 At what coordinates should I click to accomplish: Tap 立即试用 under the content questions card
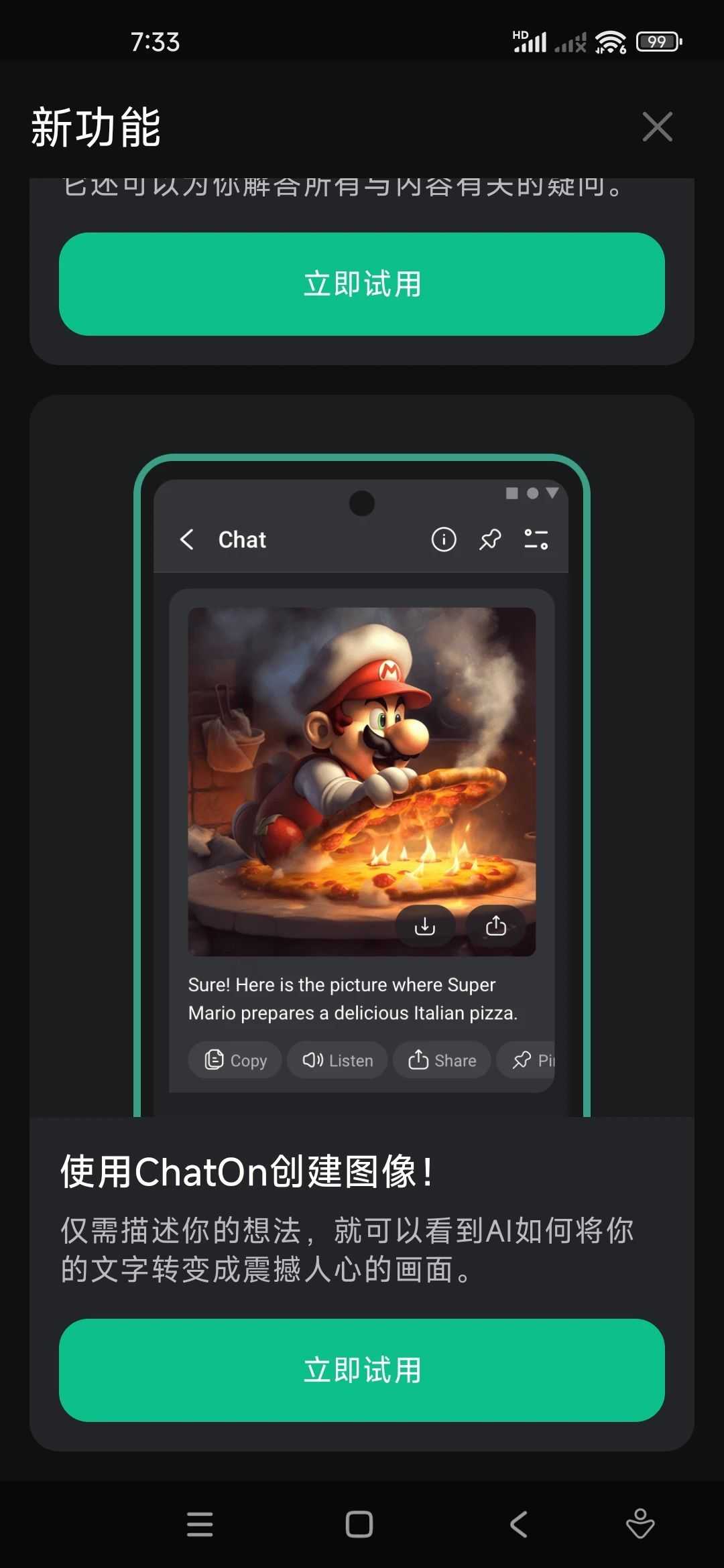[x=362, y=284]
